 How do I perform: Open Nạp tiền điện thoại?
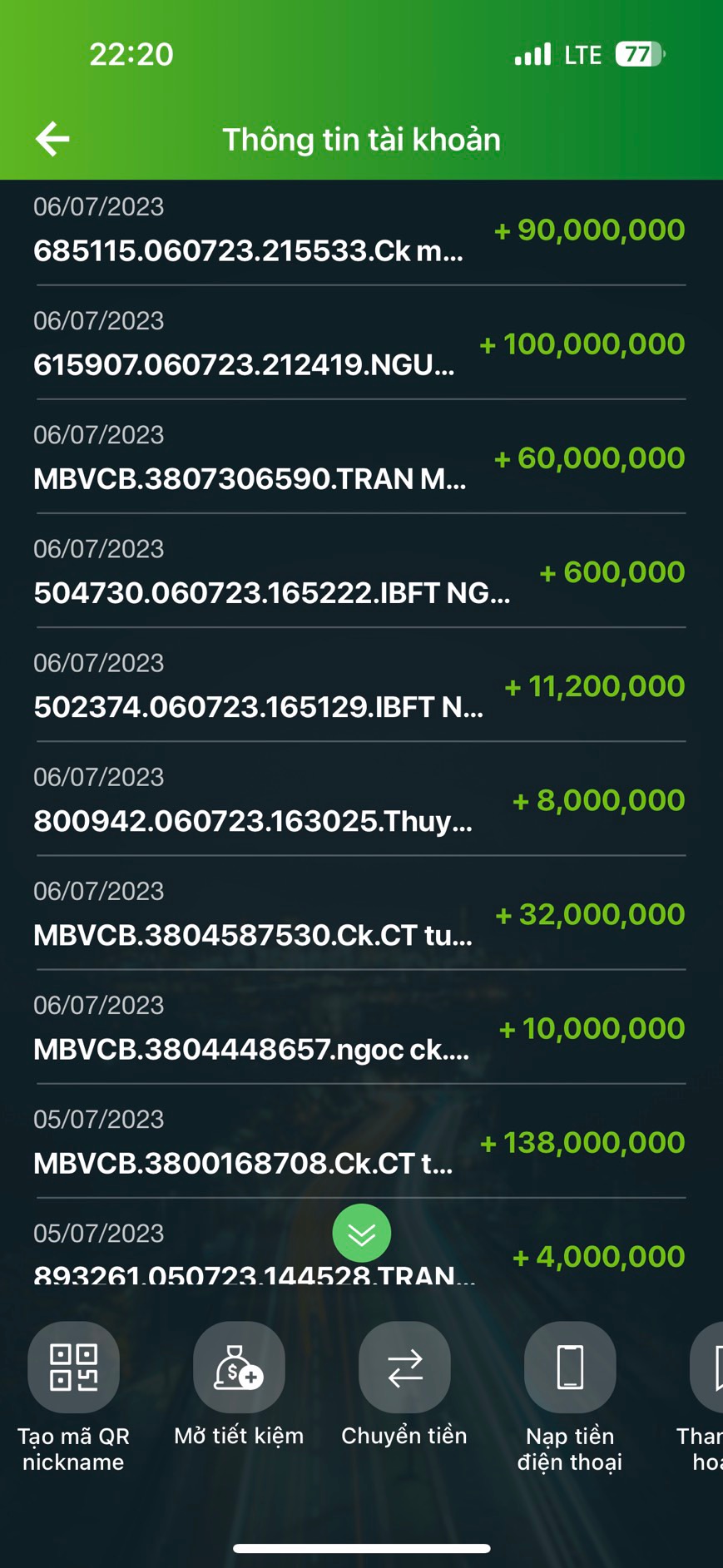click(x=570, y=1368)
